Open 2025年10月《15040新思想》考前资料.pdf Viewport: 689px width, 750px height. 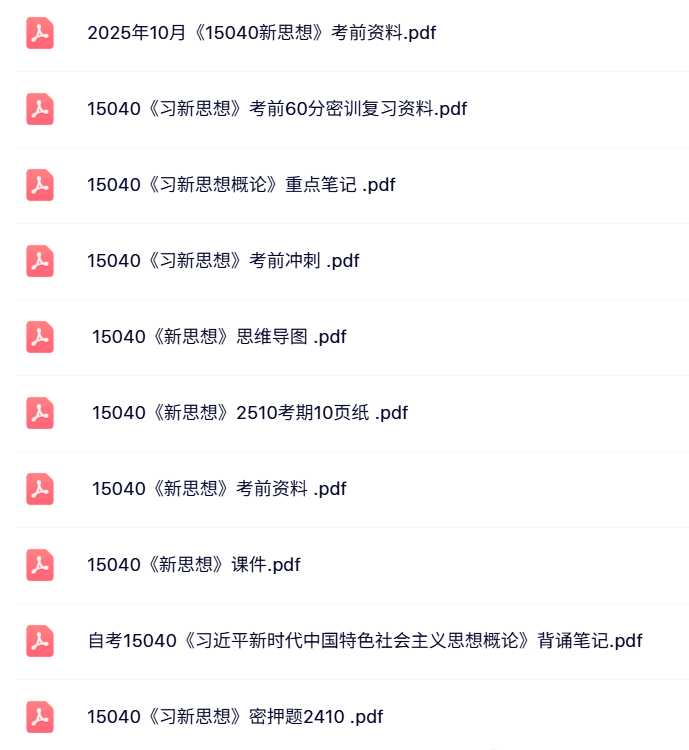pos(261,33)
